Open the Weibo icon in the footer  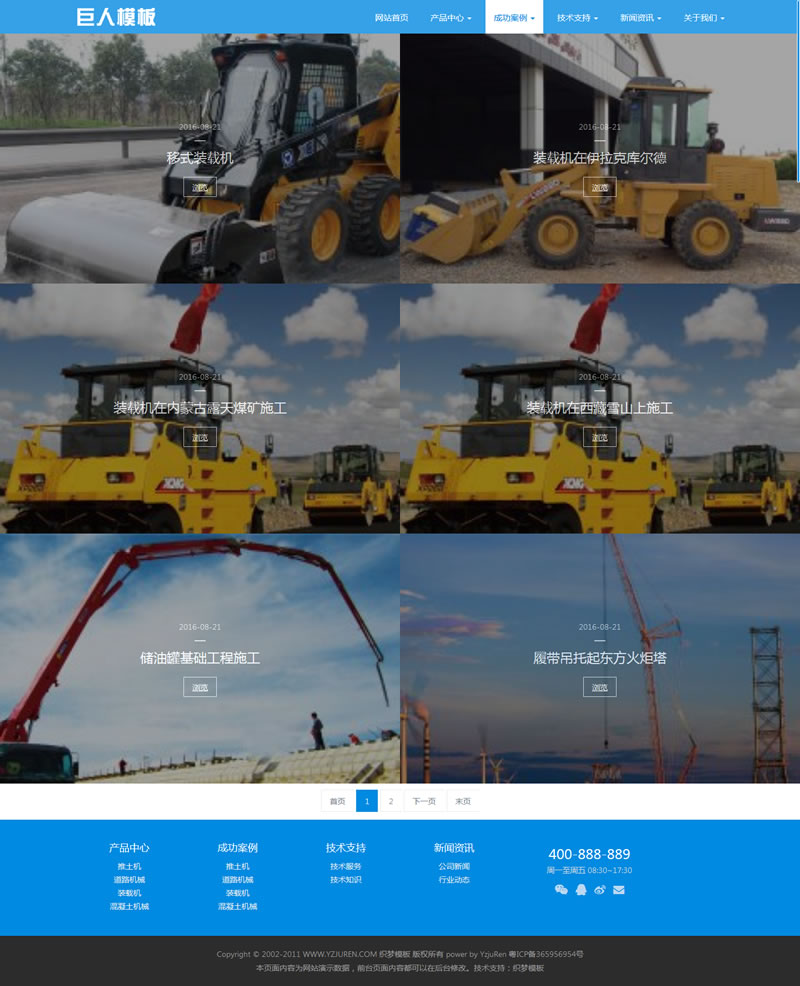[x=600, y=890]
